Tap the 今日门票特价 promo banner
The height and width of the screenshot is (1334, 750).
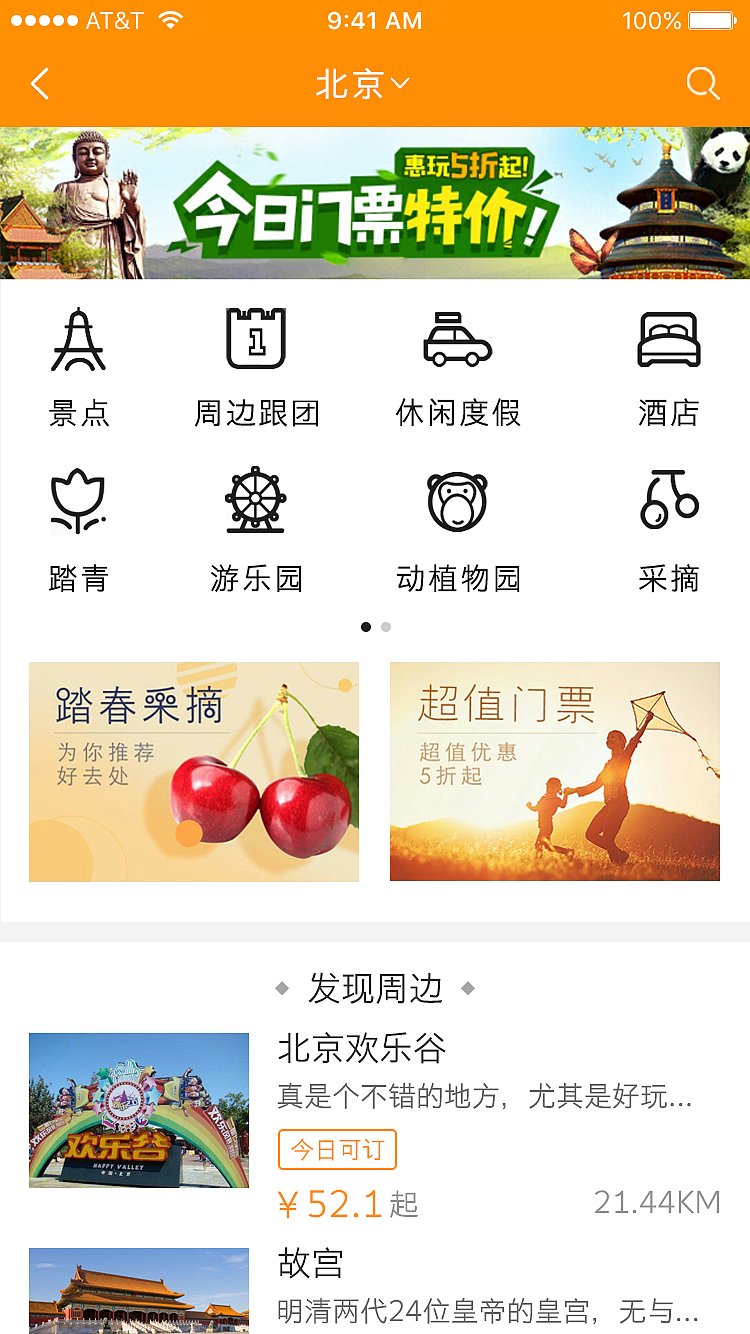(x=375, y=203)
